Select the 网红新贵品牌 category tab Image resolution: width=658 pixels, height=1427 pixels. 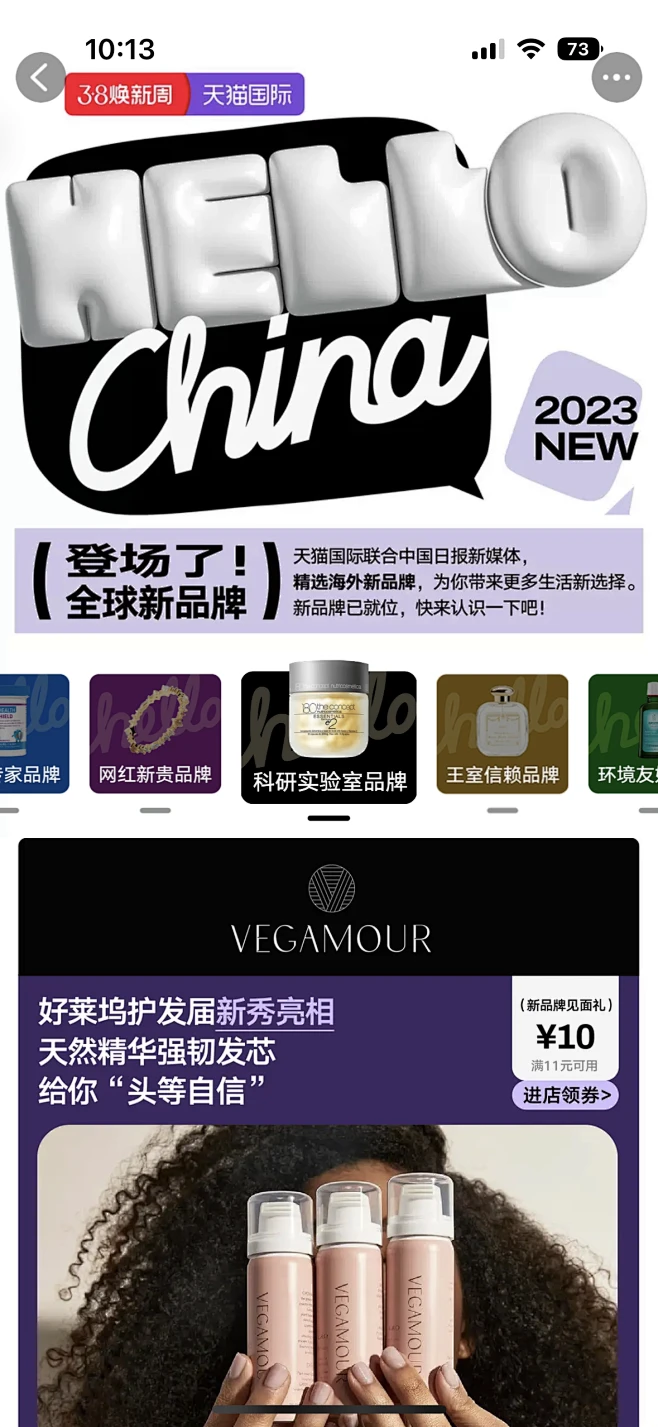click(x=155, y=734)
